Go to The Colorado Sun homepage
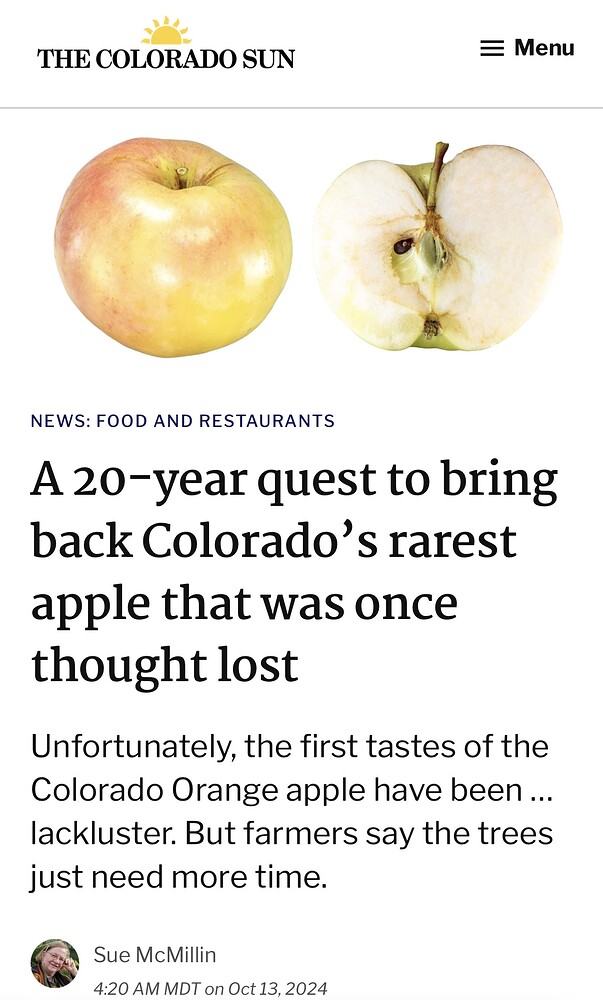Viewport: 603px width, 1000px height. coord(166,46)
